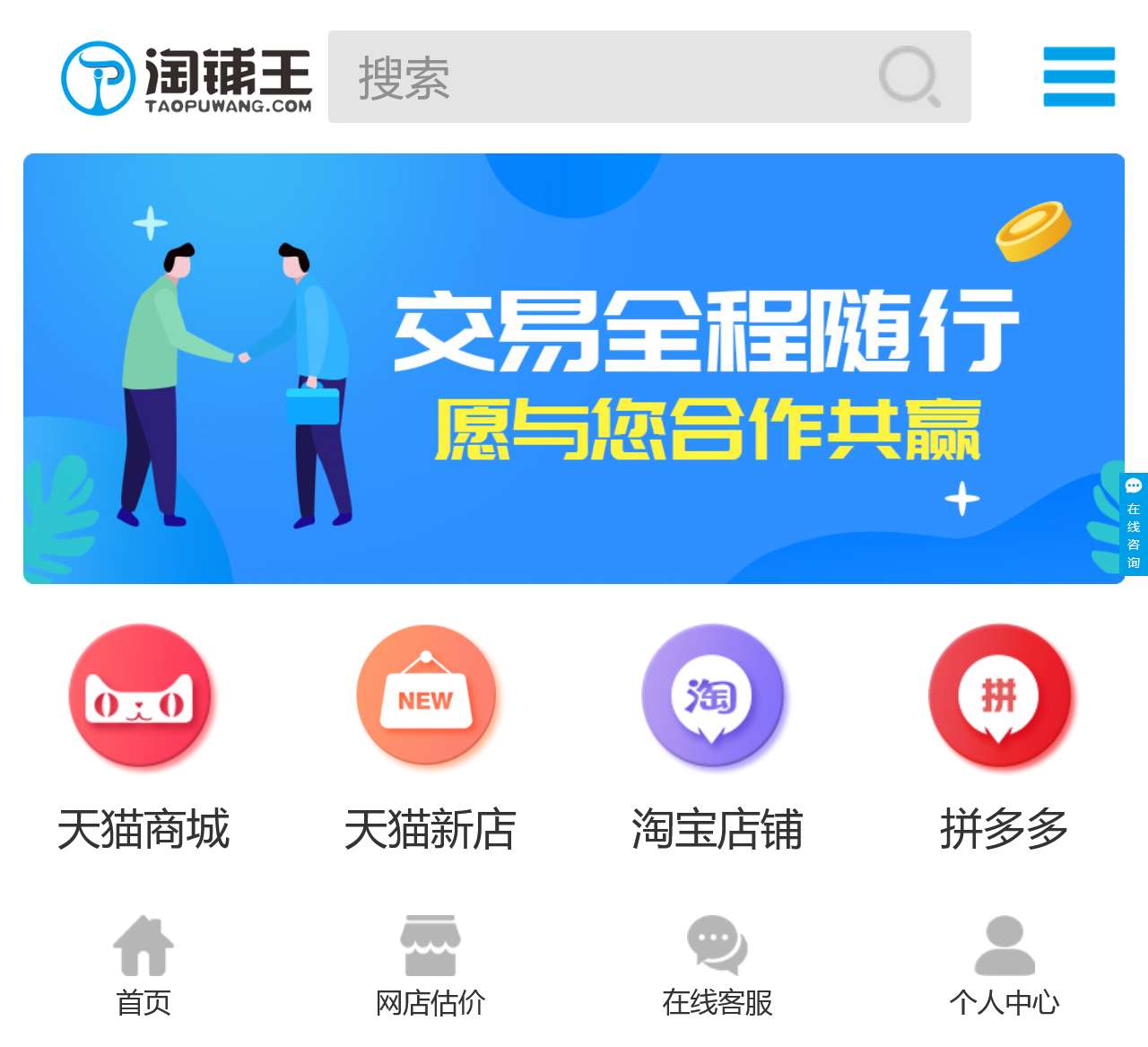Select the 天猫新店 category
Viewport: 1148px width, 1047px height.
point(430,736)
